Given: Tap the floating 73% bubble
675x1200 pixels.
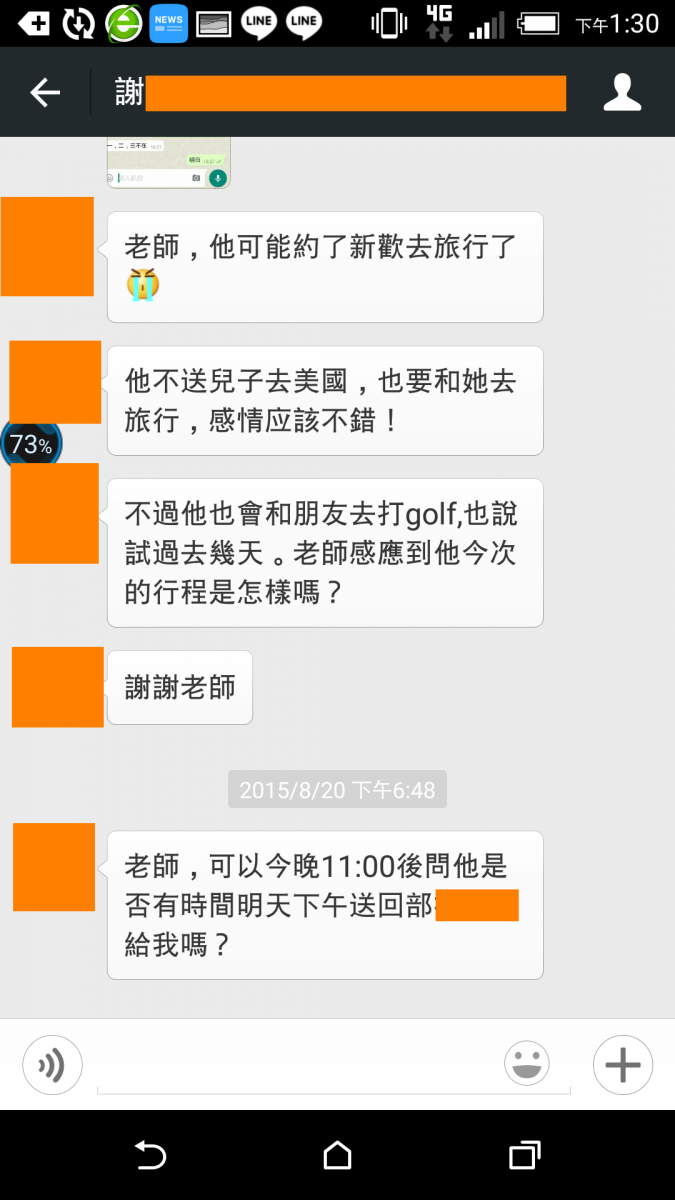Looking at the screenshot, I should 30,445.
